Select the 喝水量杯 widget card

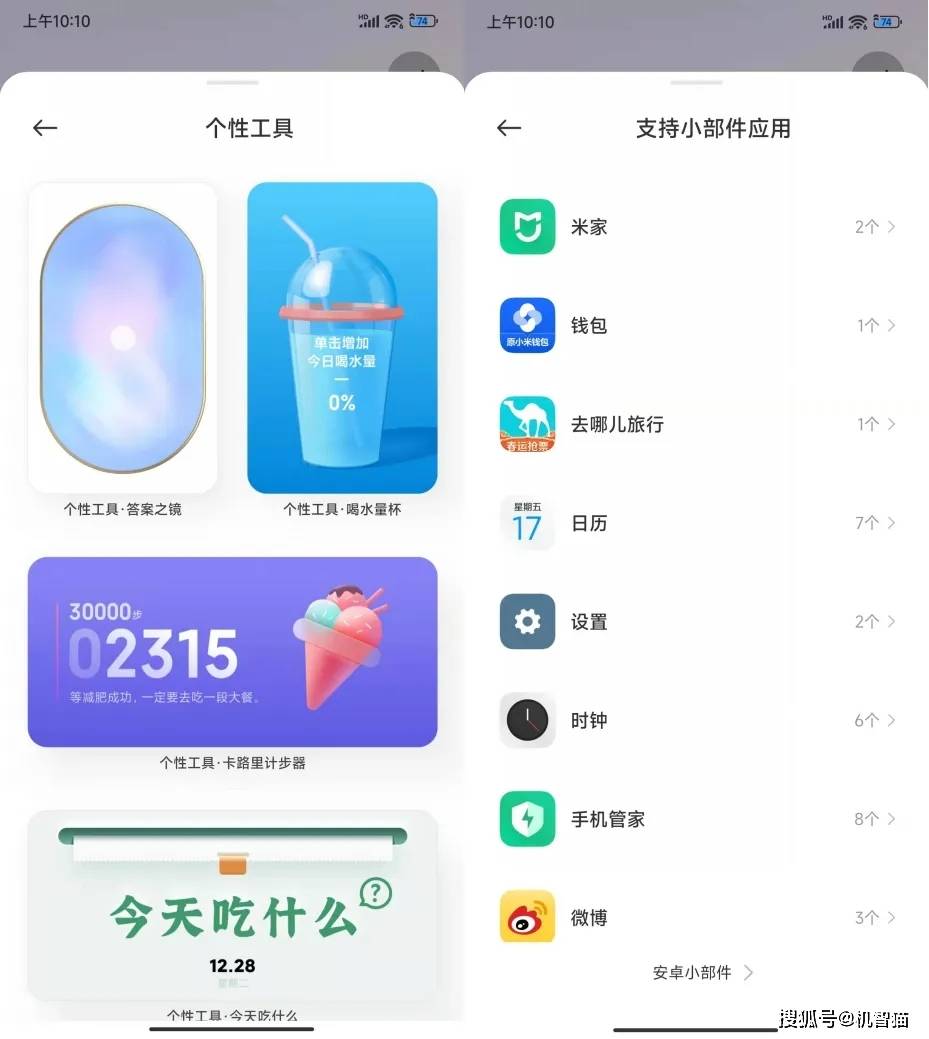(342, 338)
